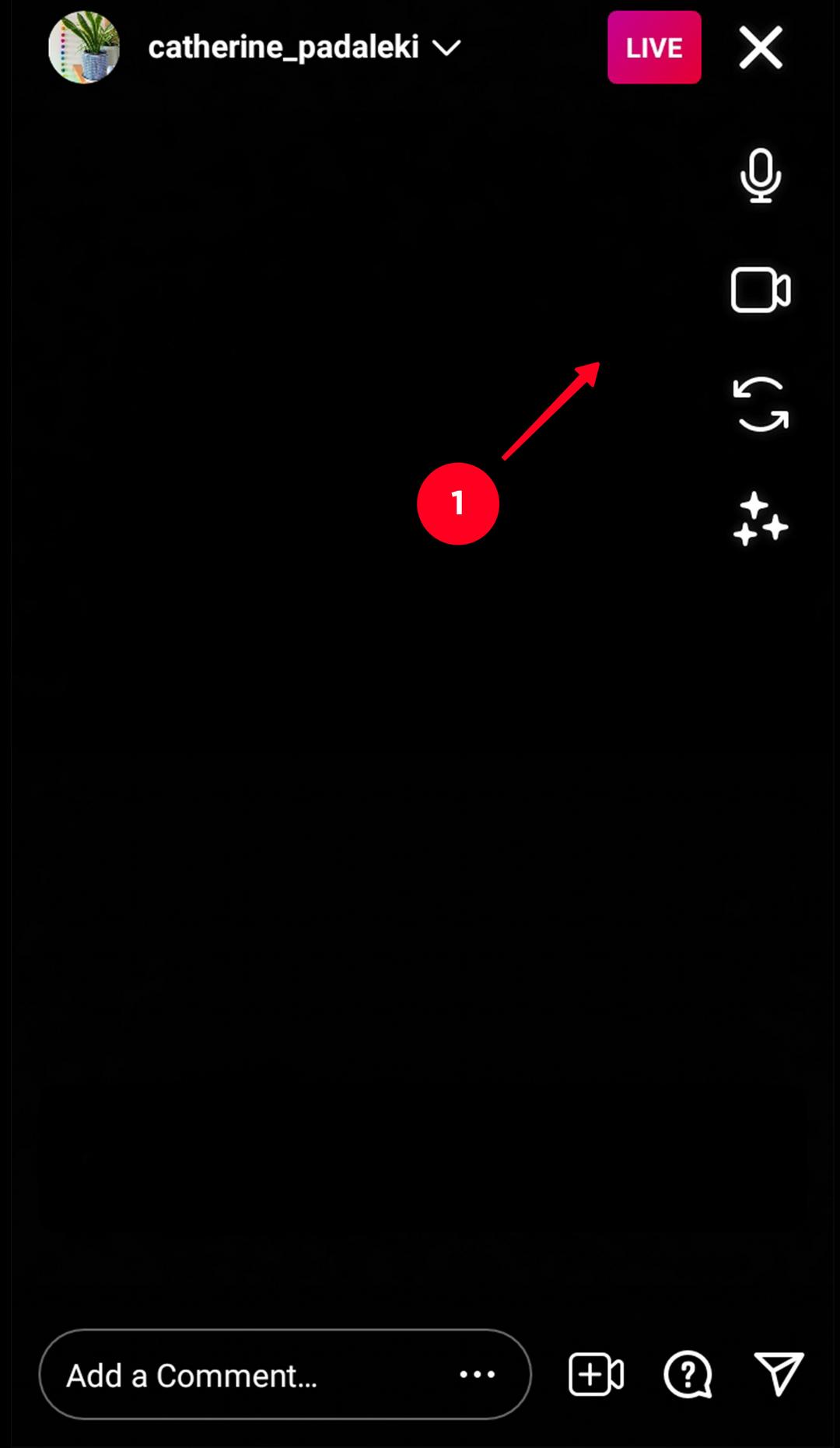Close the live broadcast with the X
Viewport: 840px width, 1448px height.
pyautogui.click(x=761, y=47)
